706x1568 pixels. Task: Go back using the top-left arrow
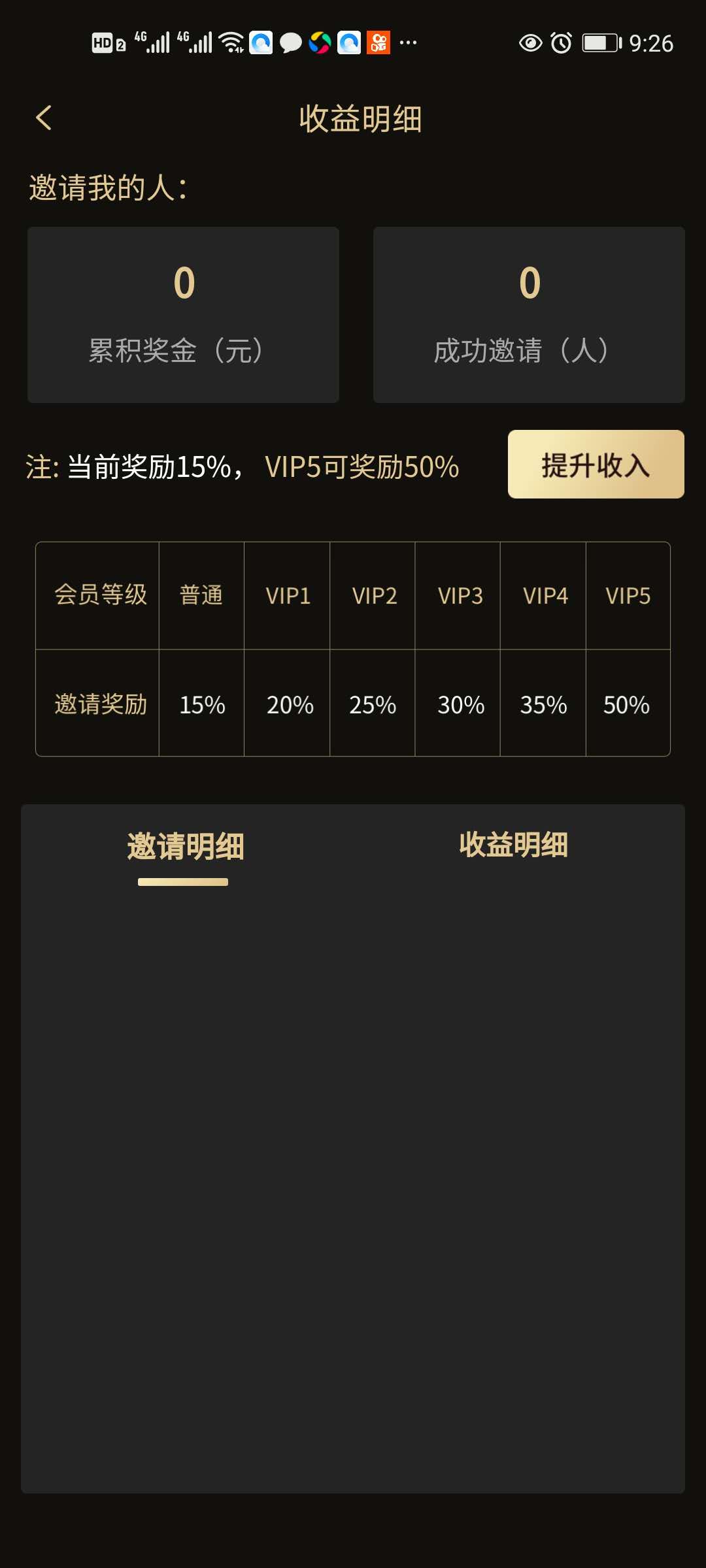click(x=44, y=118)
